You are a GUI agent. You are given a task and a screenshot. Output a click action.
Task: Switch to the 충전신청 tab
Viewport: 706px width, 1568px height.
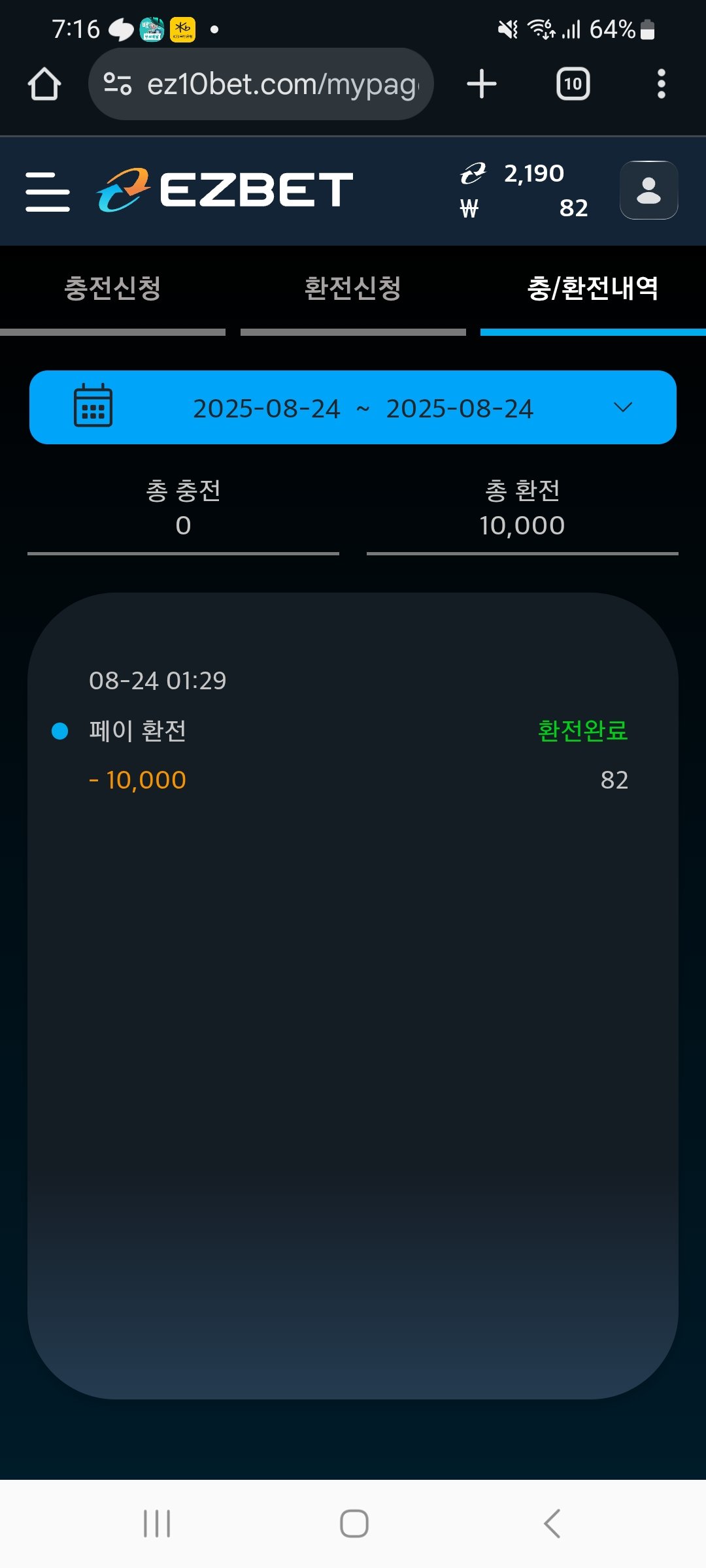[112, 289]
